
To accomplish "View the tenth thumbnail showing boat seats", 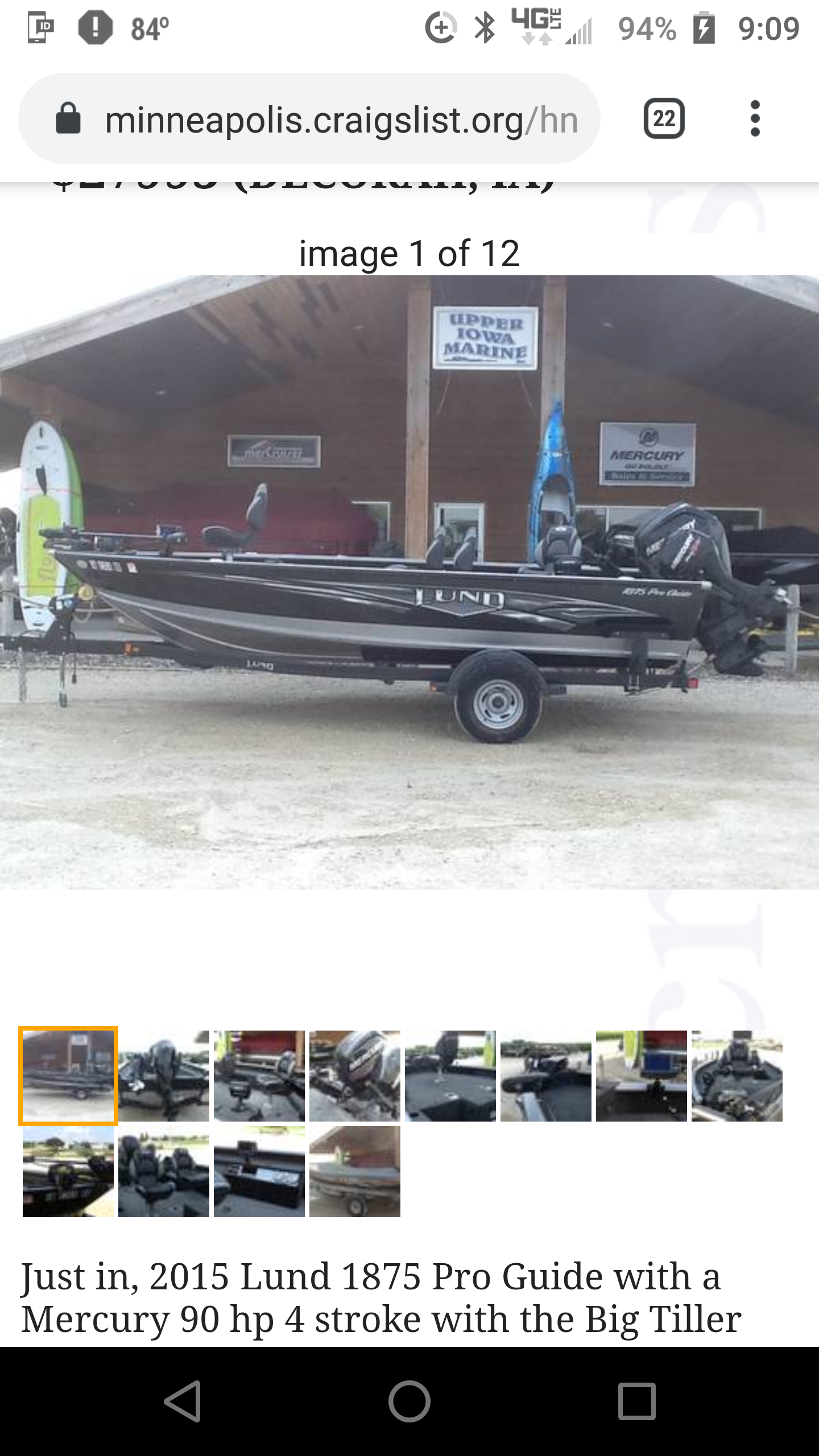I will (164, 1172).
